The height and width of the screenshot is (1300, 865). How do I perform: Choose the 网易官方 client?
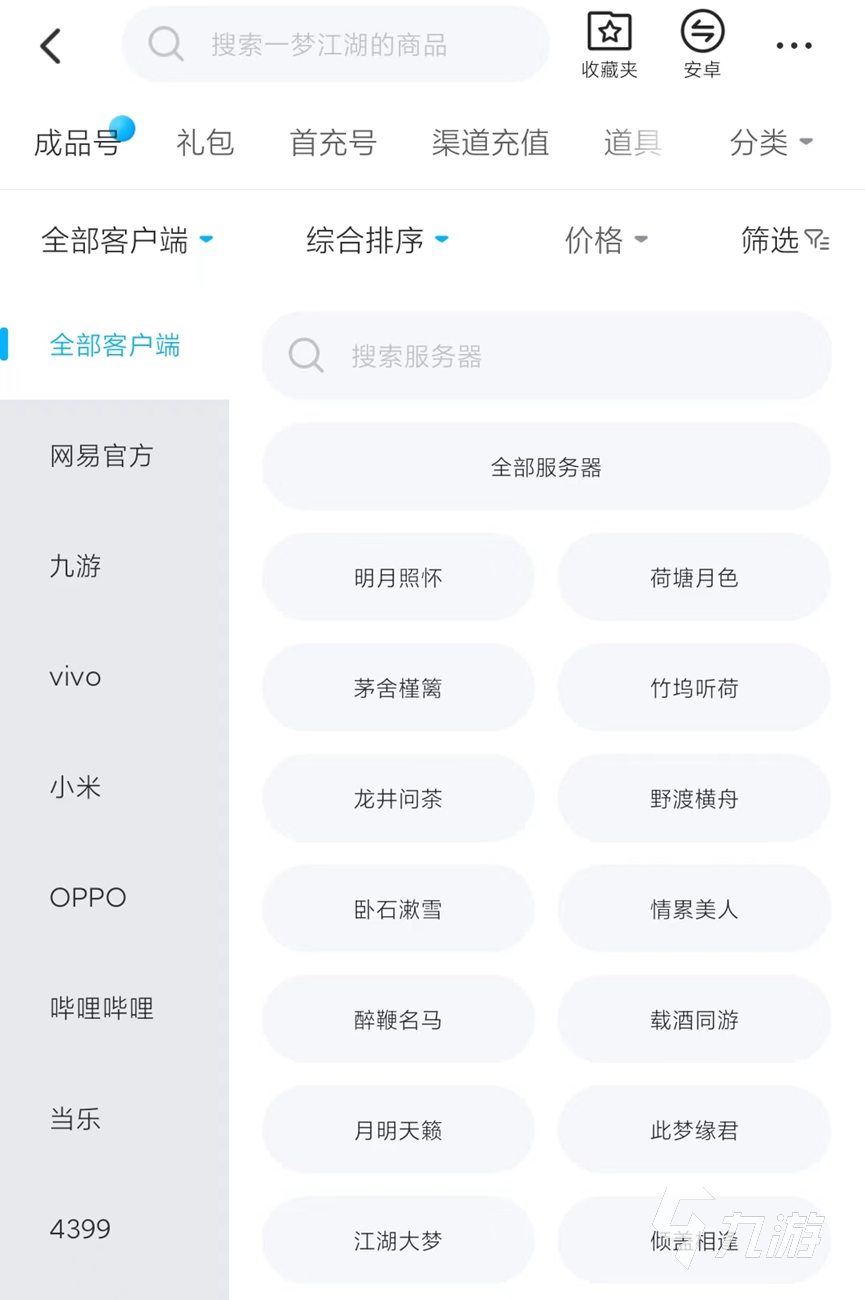tap(101, 456)
